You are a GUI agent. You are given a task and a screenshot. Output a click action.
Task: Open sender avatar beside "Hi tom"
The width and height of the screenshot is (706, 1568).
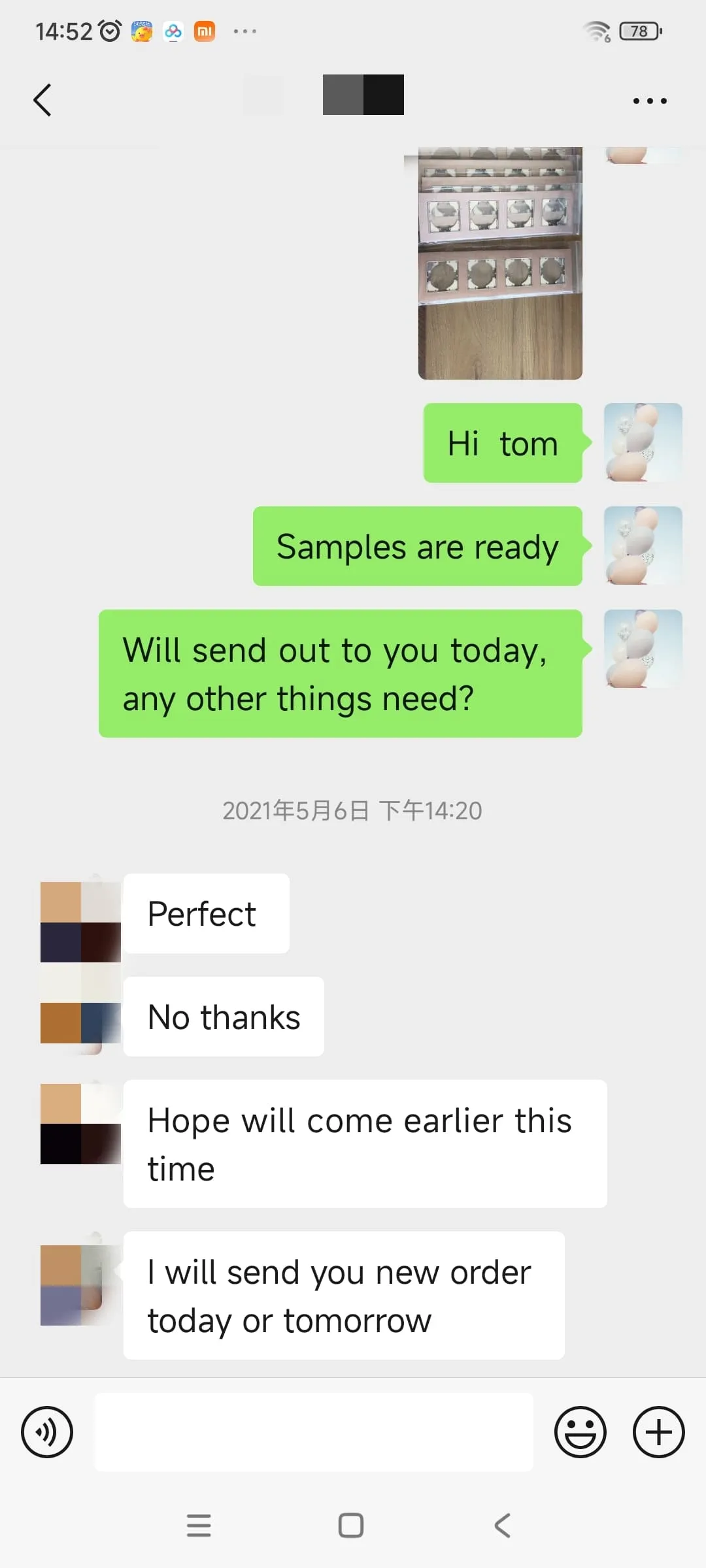[643, 442]
